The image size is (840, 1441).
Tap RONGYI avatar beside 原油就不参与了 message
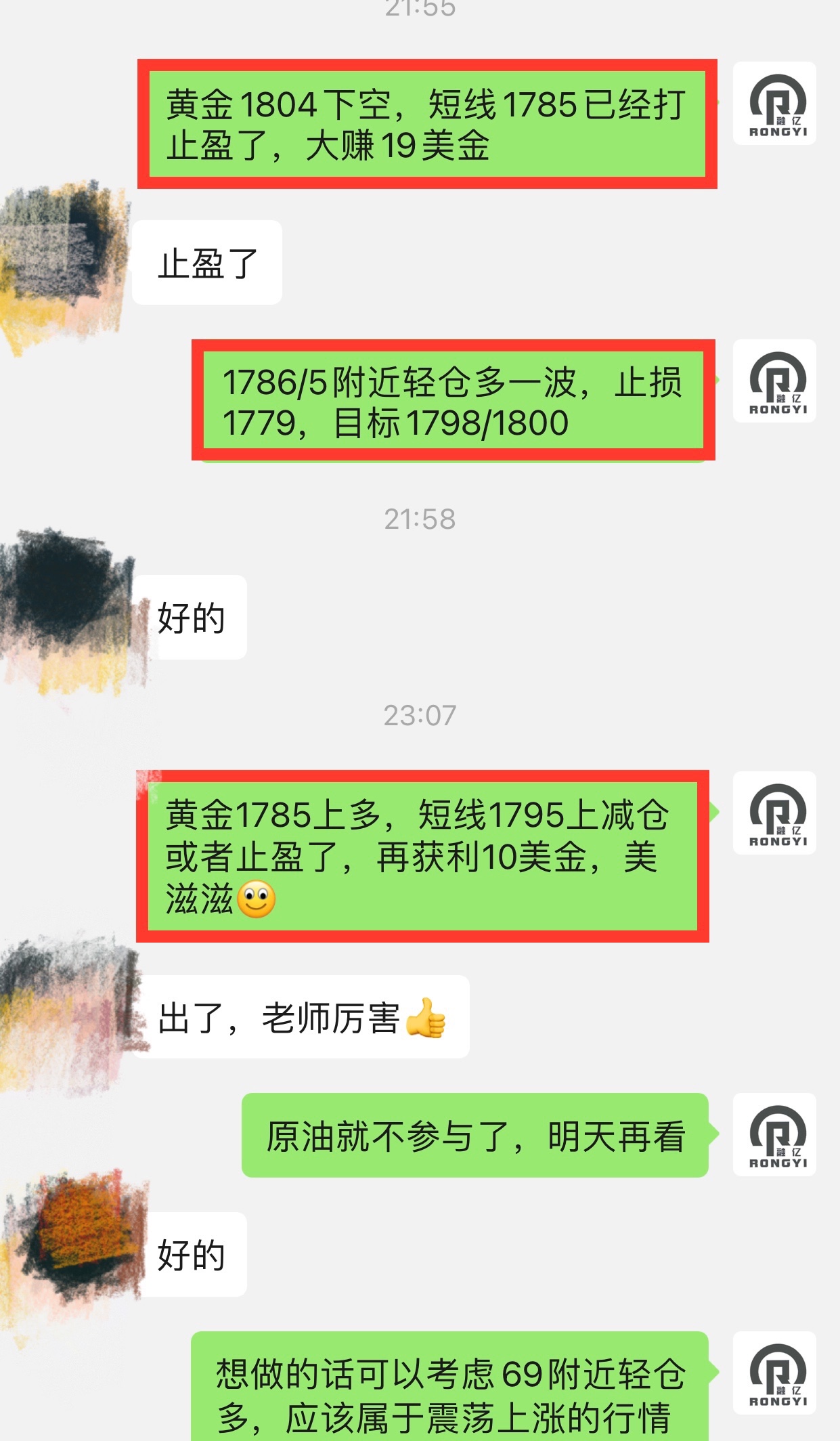[x=774, y=1134]
